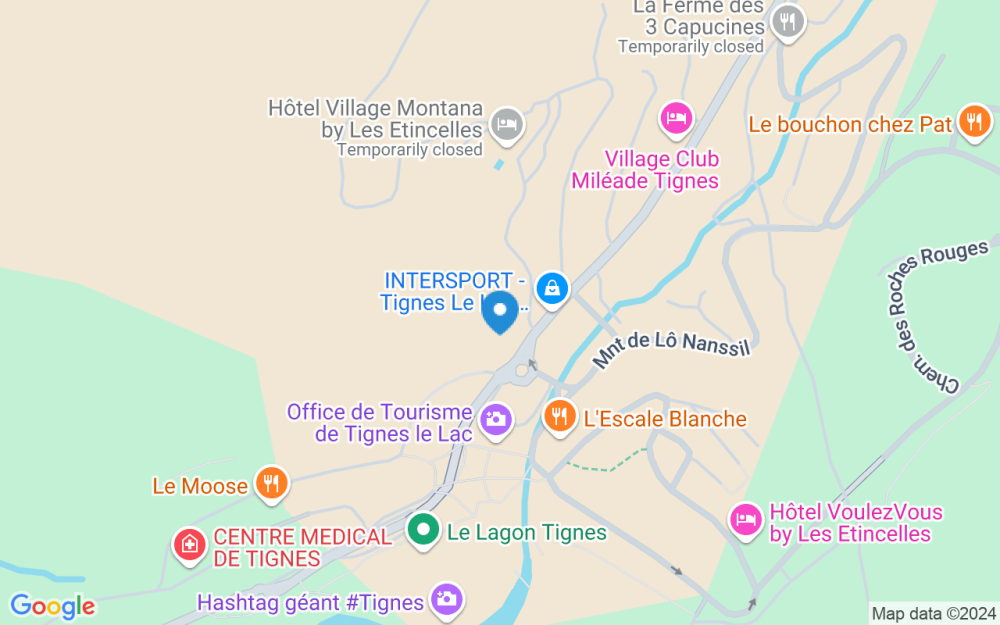The width and height of the screenshot is (1000, 625).
Task: Select Hôtel Village Montana marker
Action: pyautogui.click(x=508, y=124)
